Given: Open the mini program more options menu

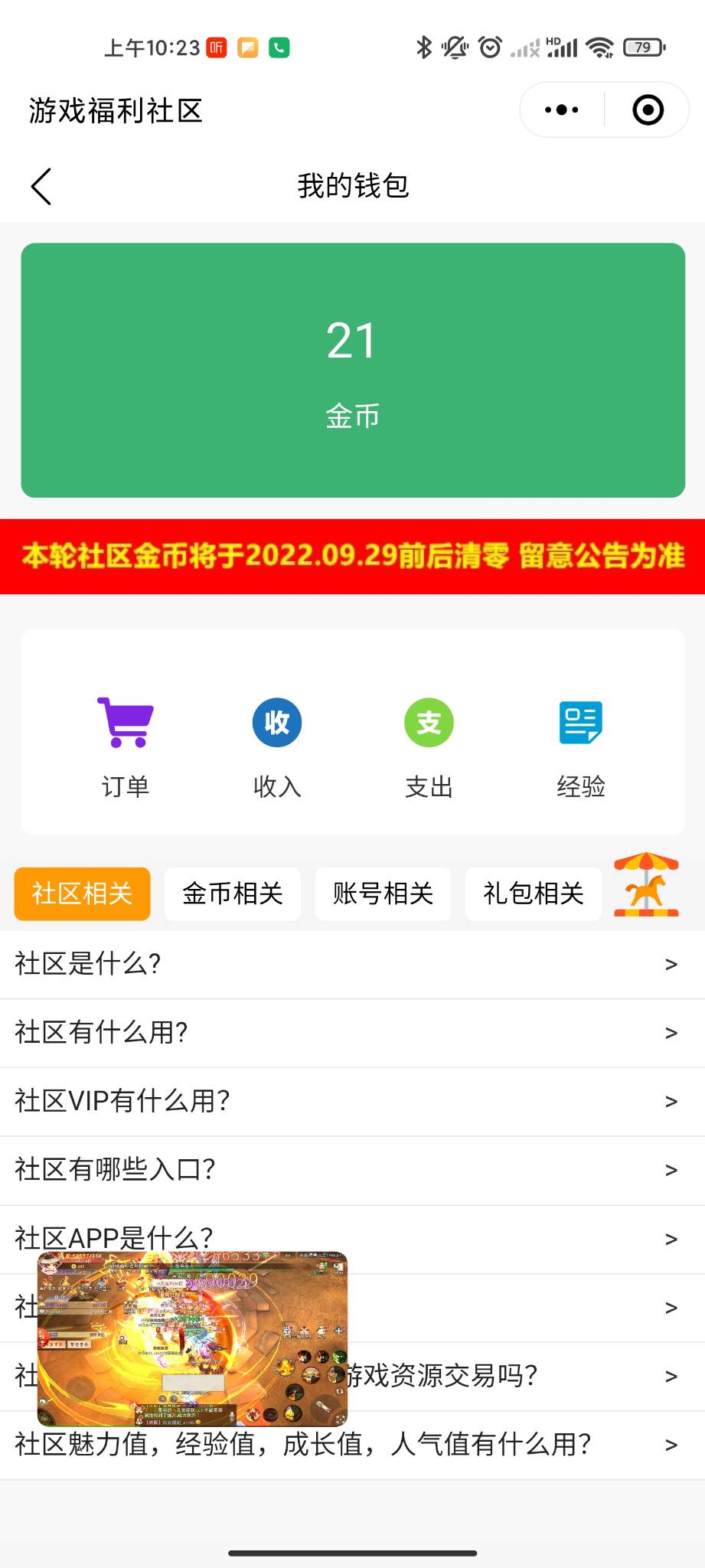Looking at the screenshot, I should pyautogui.click(x=562, y=109).
